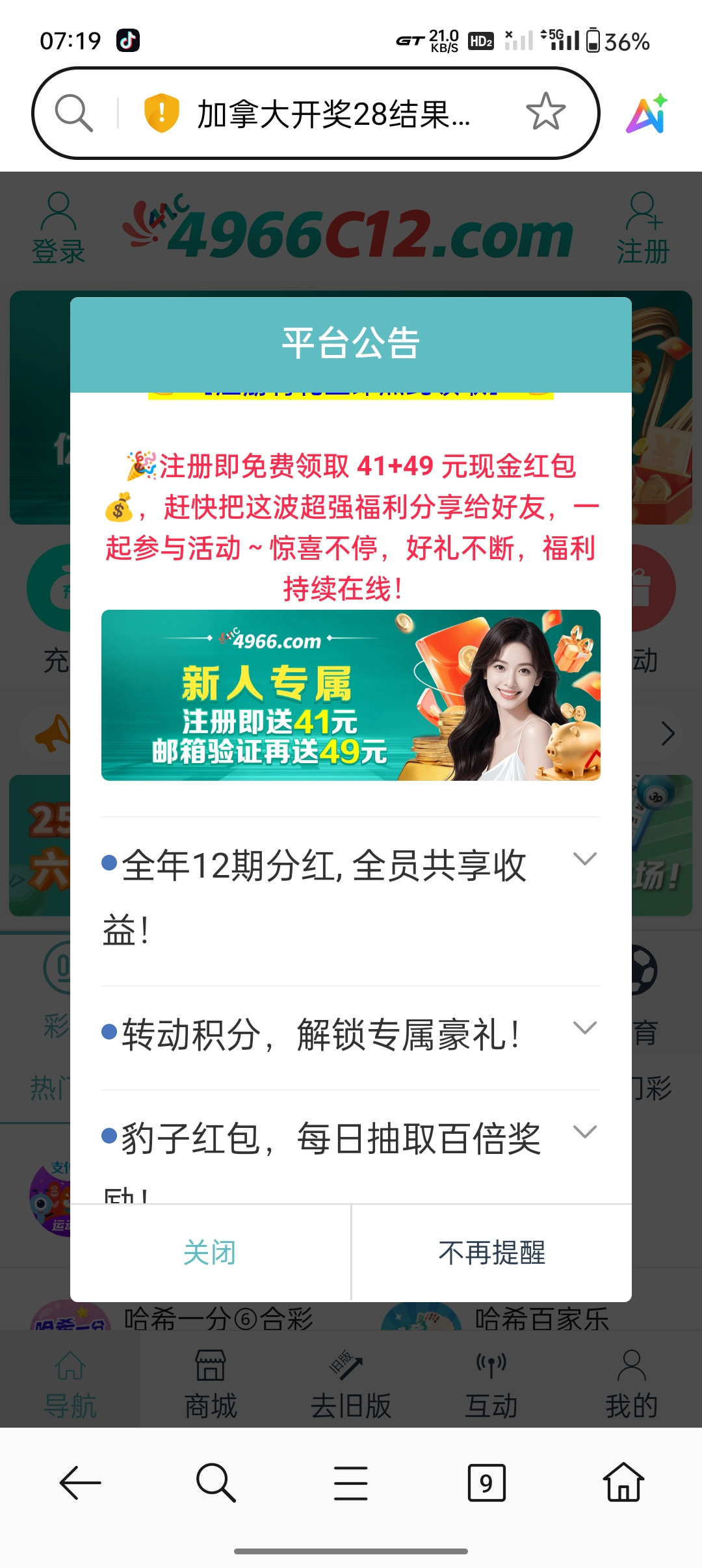Expand the 转动积分 announcement
This screenshot has height=1568, width=702.
click(x=584, y=1028)
